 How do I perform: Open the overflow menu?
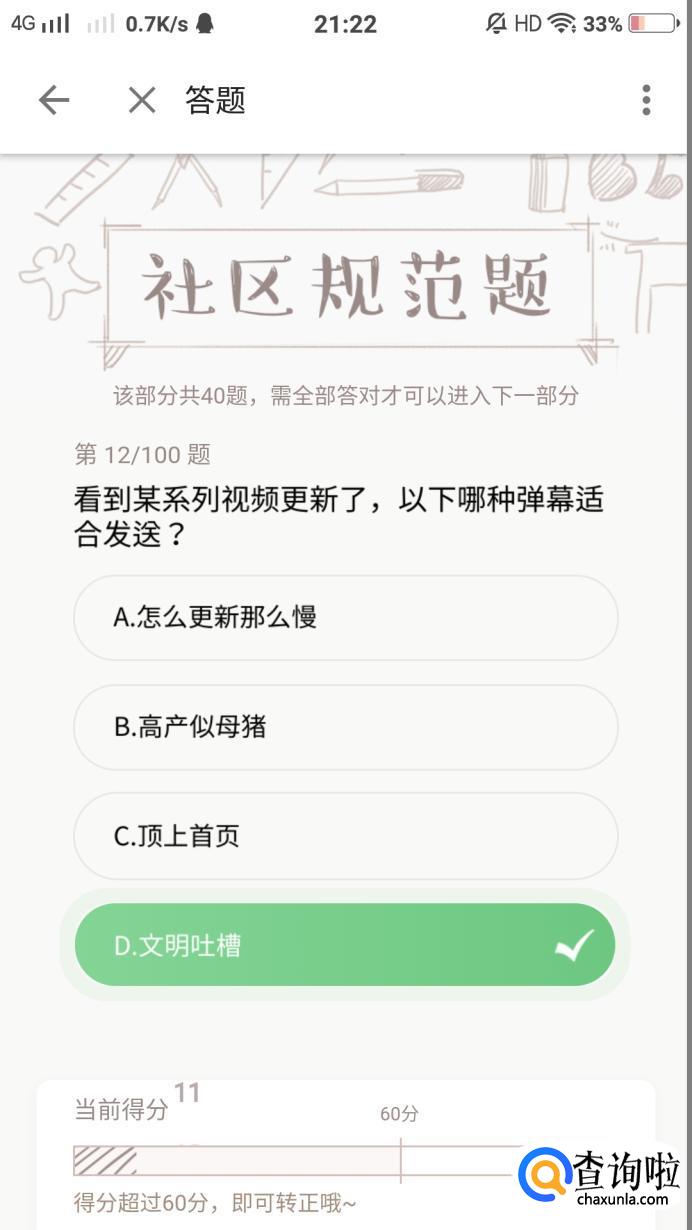click(646, 100)
